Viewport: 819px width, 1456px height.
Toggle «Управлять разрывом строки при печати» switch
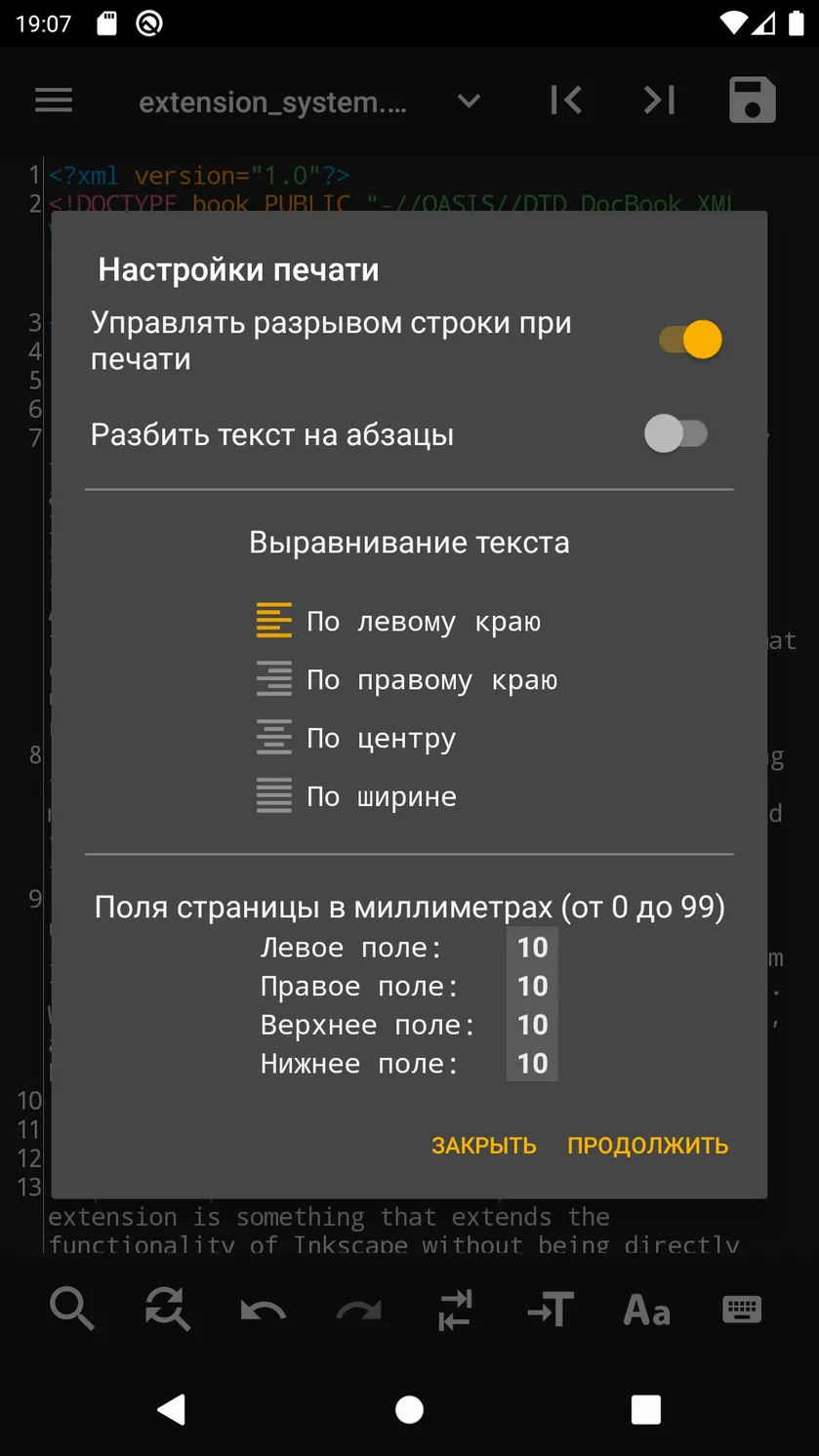coord(690,340)
